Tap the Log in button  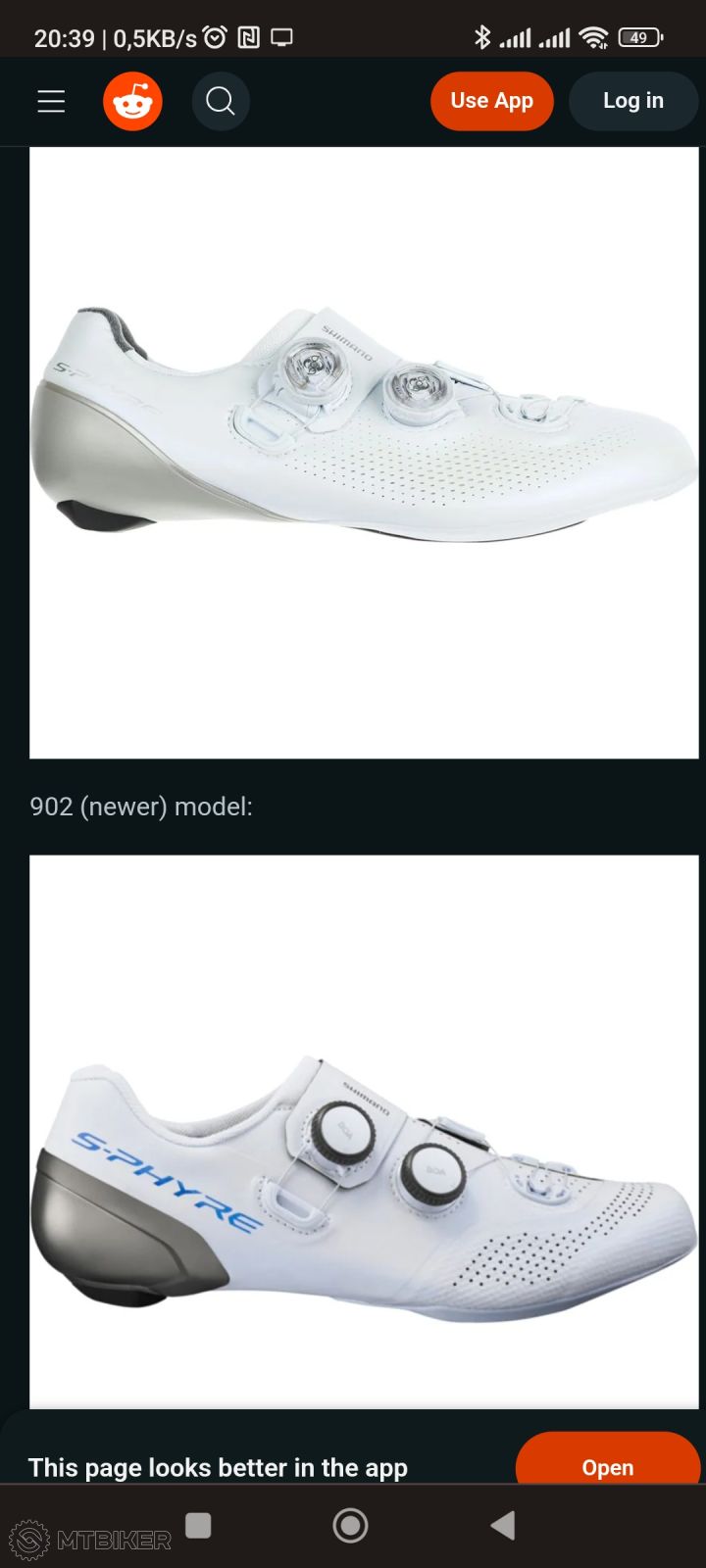click(632, 101)
